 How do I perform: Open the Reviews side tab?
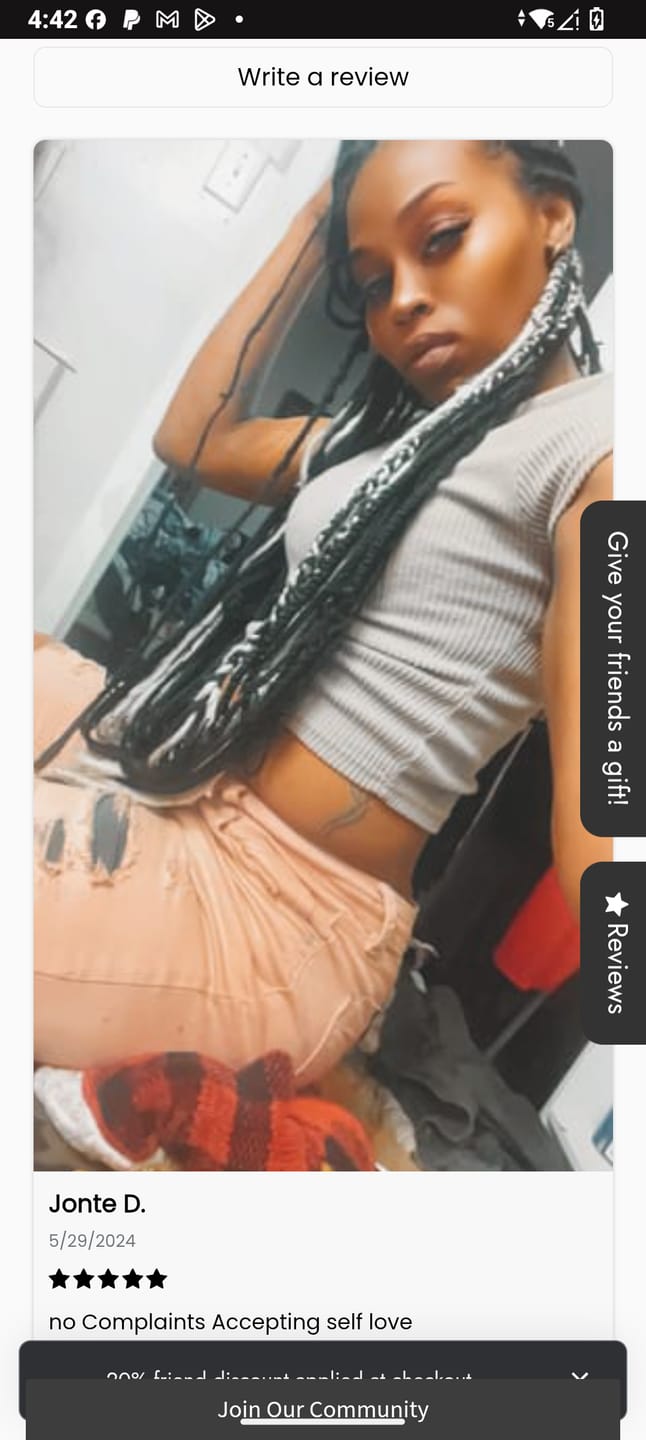tap(614, 953)
